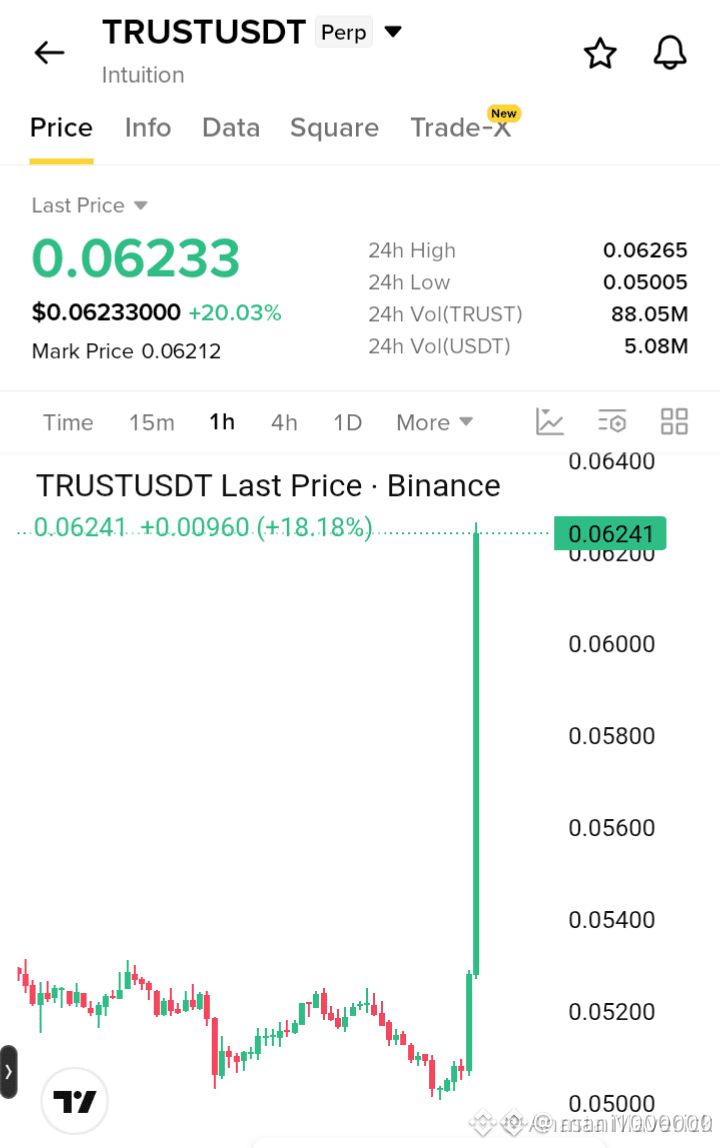Open the Square tab

(x=334, y=128)
